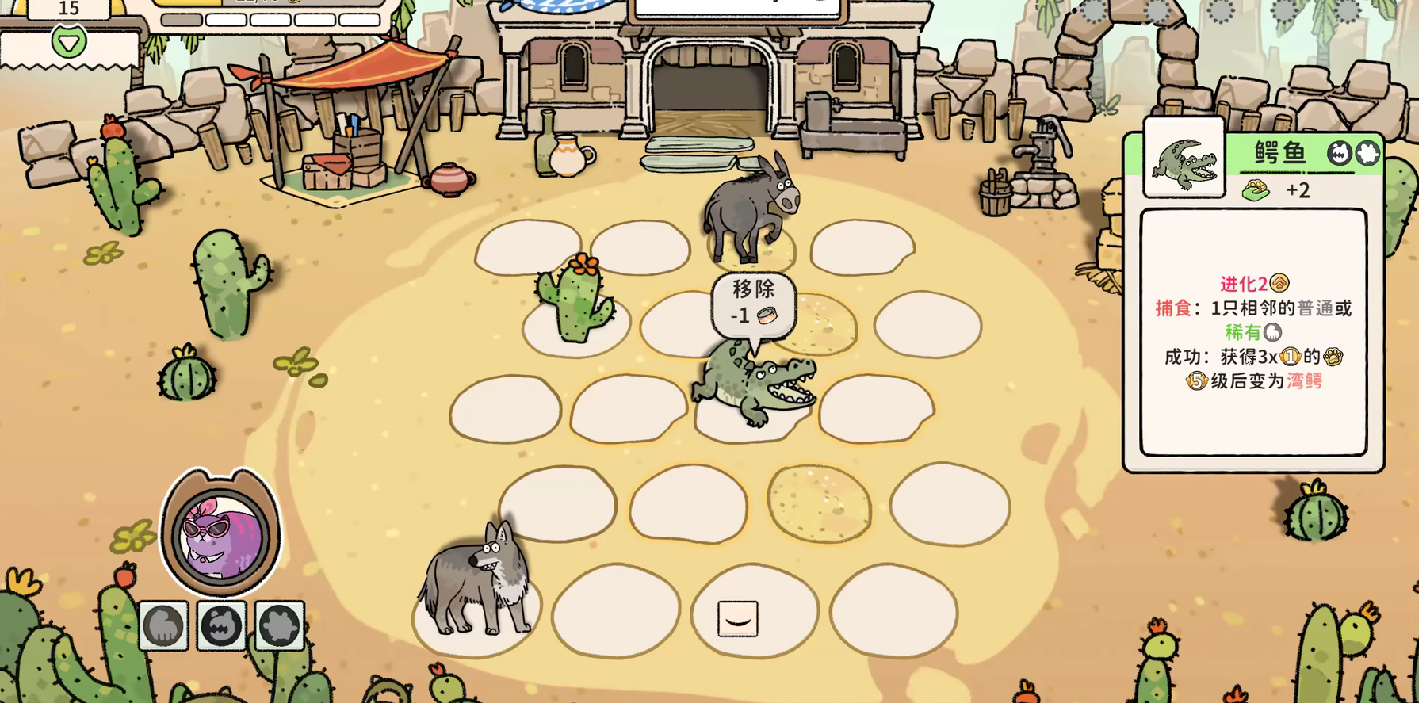Tap the 移除 bubble above the crocodile
Image resolution: width=1419 pixels, height=703 pixels.
pyautogui.click(x=754, y=303)
